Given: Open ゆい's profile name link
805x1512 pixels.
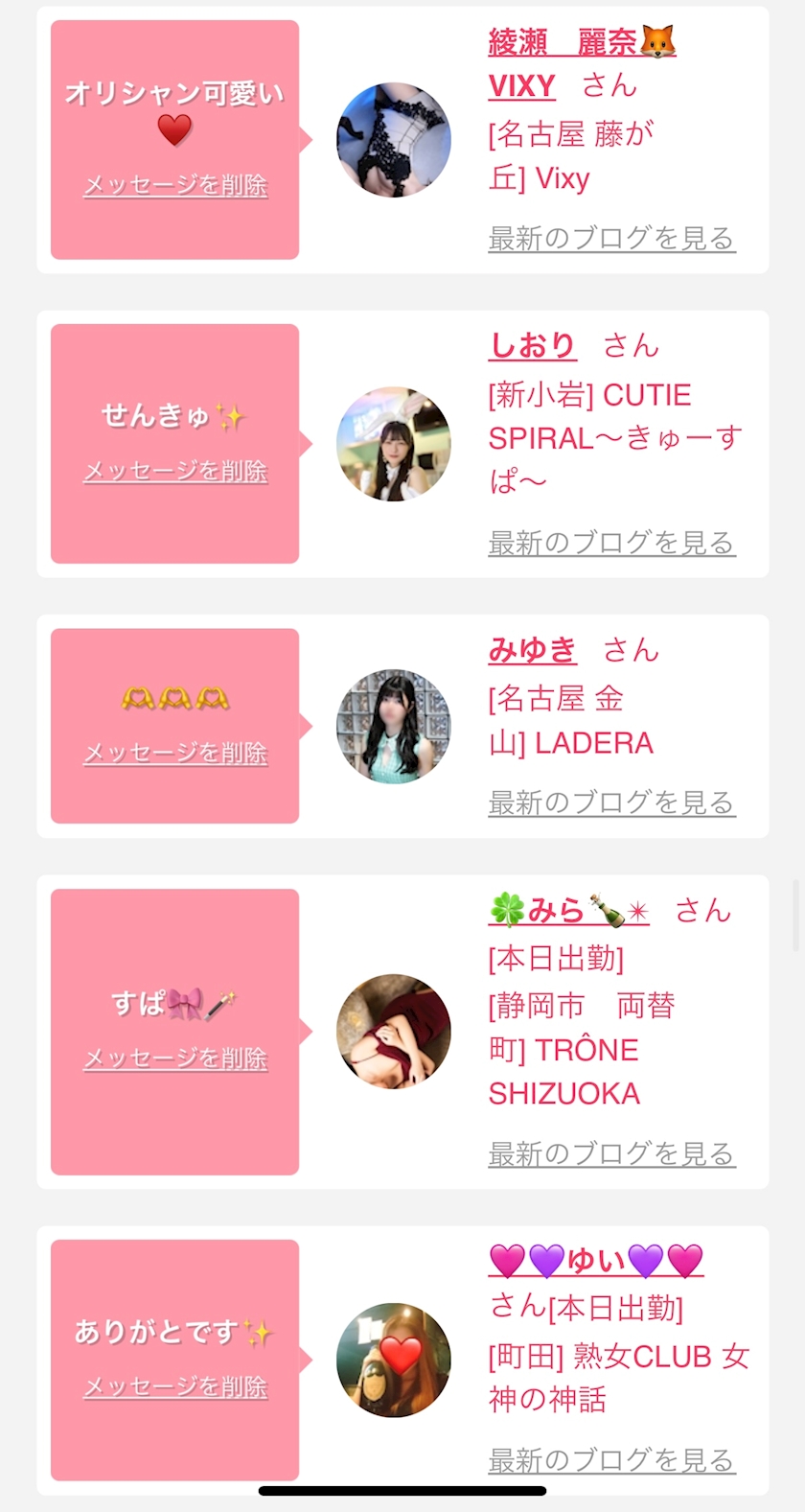Looking at the screenshot, I should 595,1261.
